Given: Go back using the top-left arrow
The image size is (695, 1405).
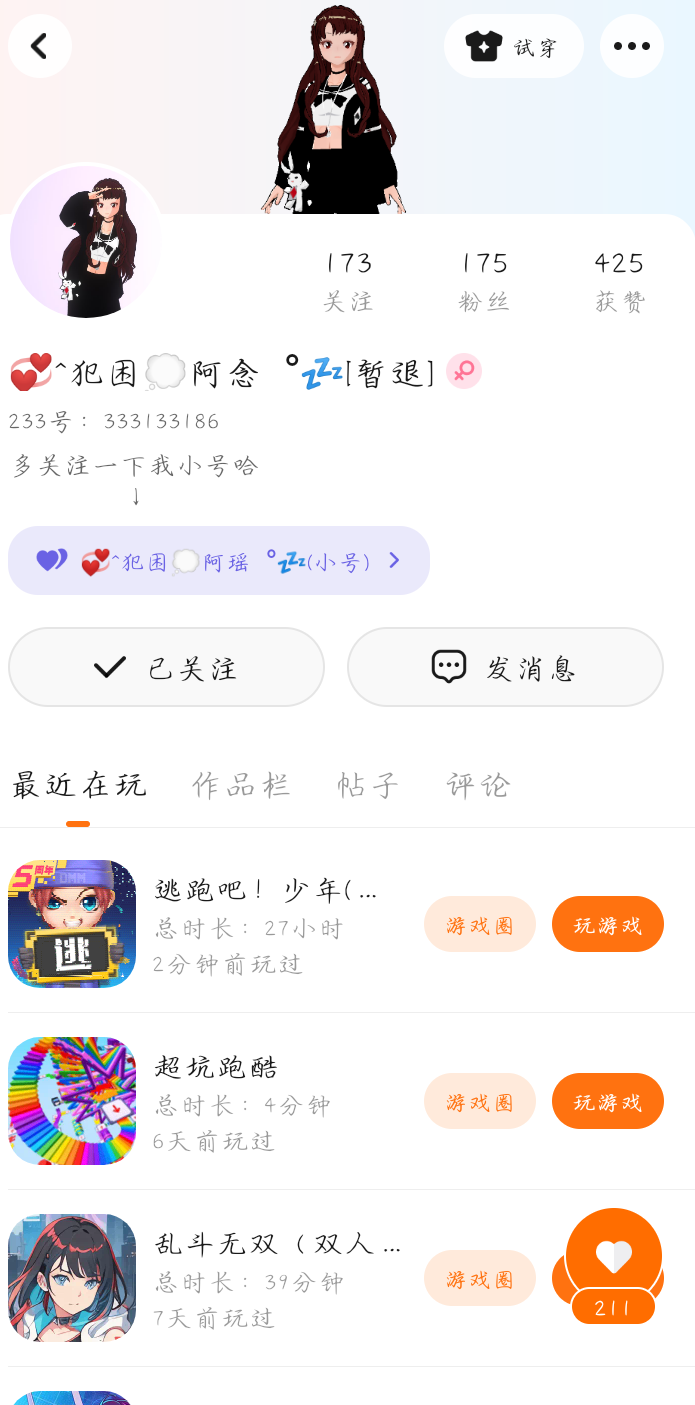Looking at the screenshot, I should (40, 46).
